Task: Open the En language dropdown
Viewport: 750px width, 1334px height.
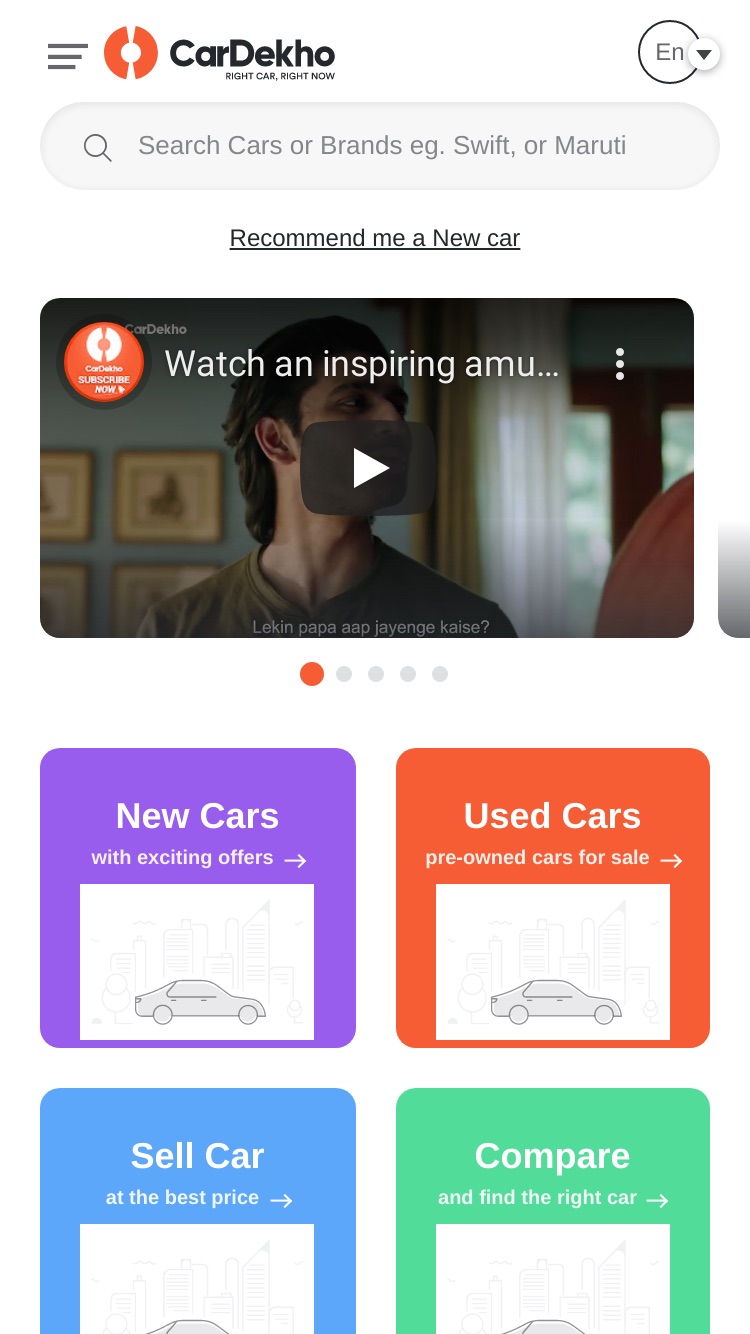Action: point(679,52)
